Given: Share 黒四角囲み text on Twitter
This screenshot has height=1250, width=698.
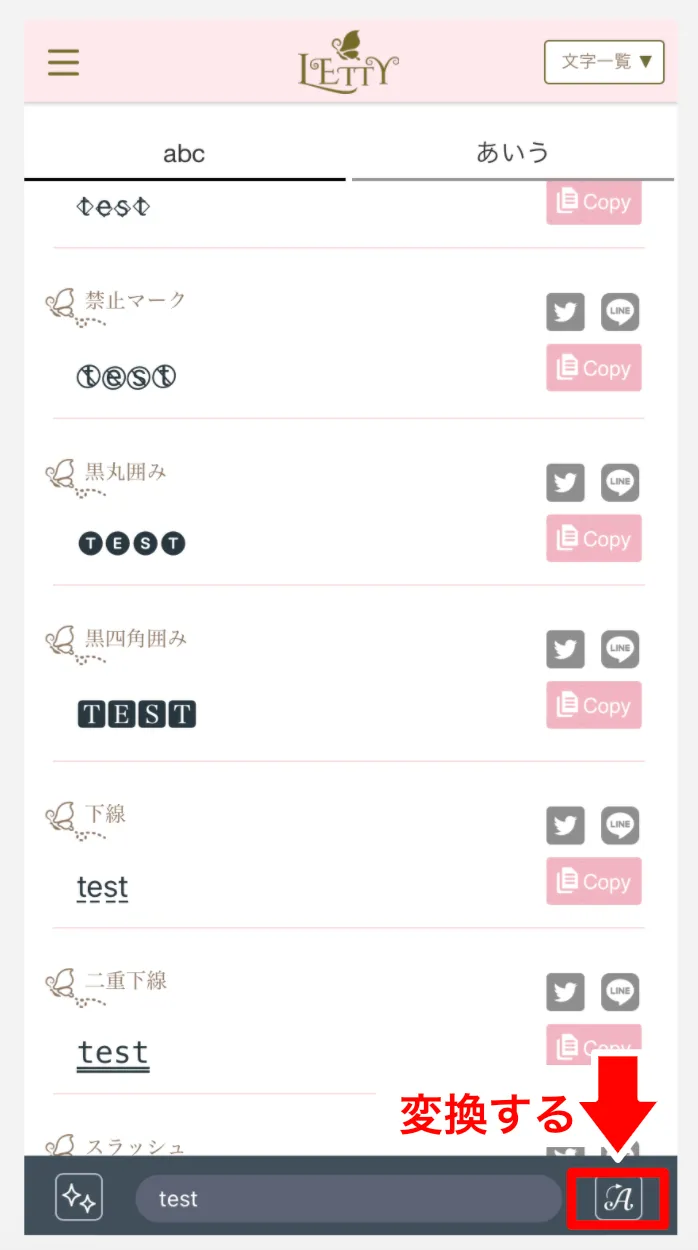Looking at the screenshot, I should point(566,650).
